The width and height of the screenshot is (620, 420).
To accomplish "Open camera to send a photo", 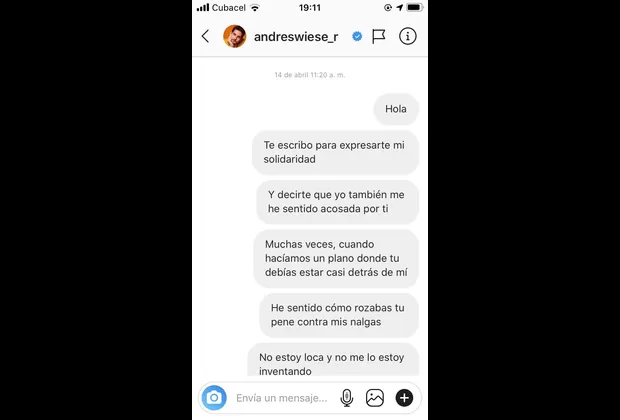I will (x=214, y=398).
